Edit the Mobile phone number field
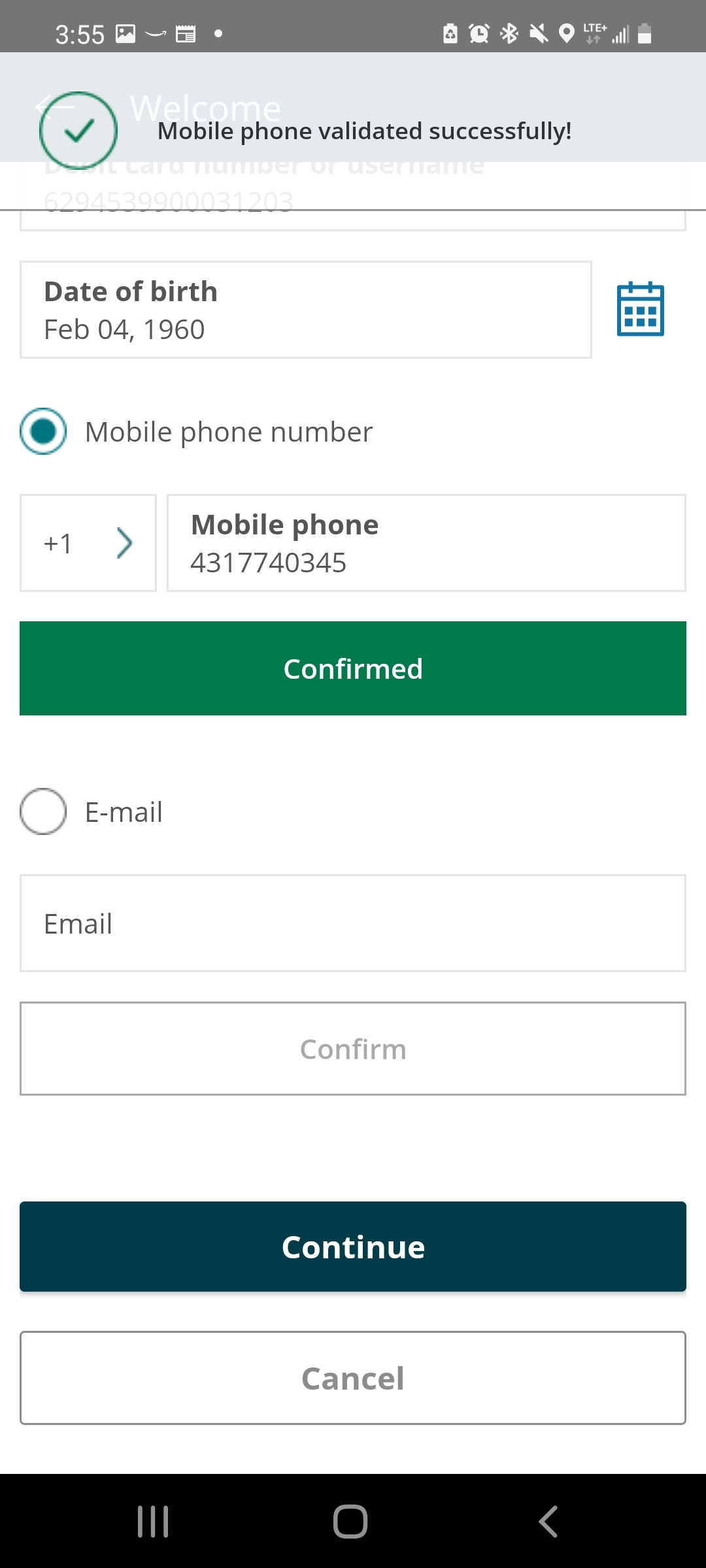Viewport: 706px width, 1568px height. [426, 543]
